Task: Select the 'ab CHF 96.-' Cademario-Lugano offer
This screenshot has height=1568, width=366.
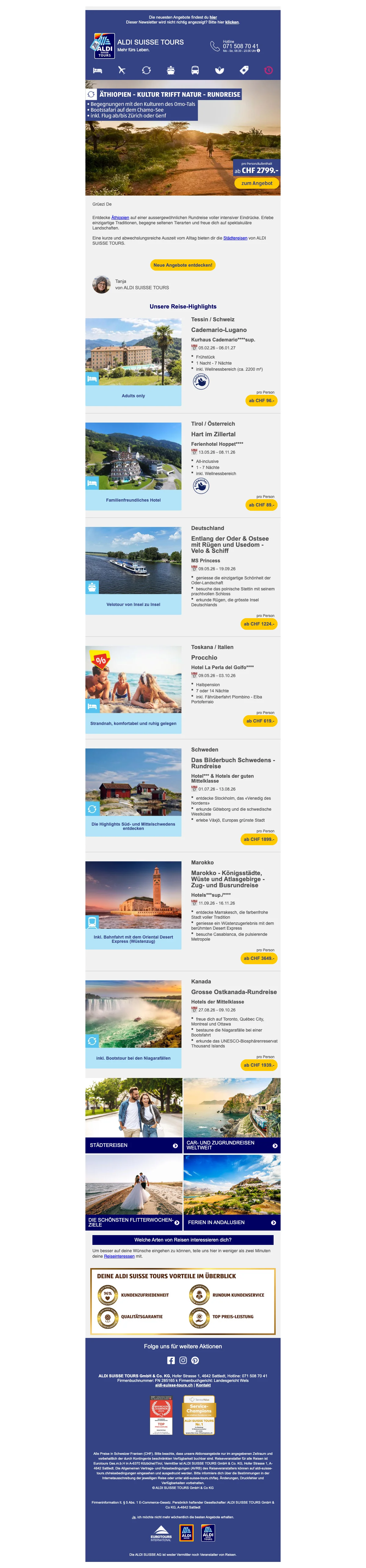Action: tap(261, 401)
